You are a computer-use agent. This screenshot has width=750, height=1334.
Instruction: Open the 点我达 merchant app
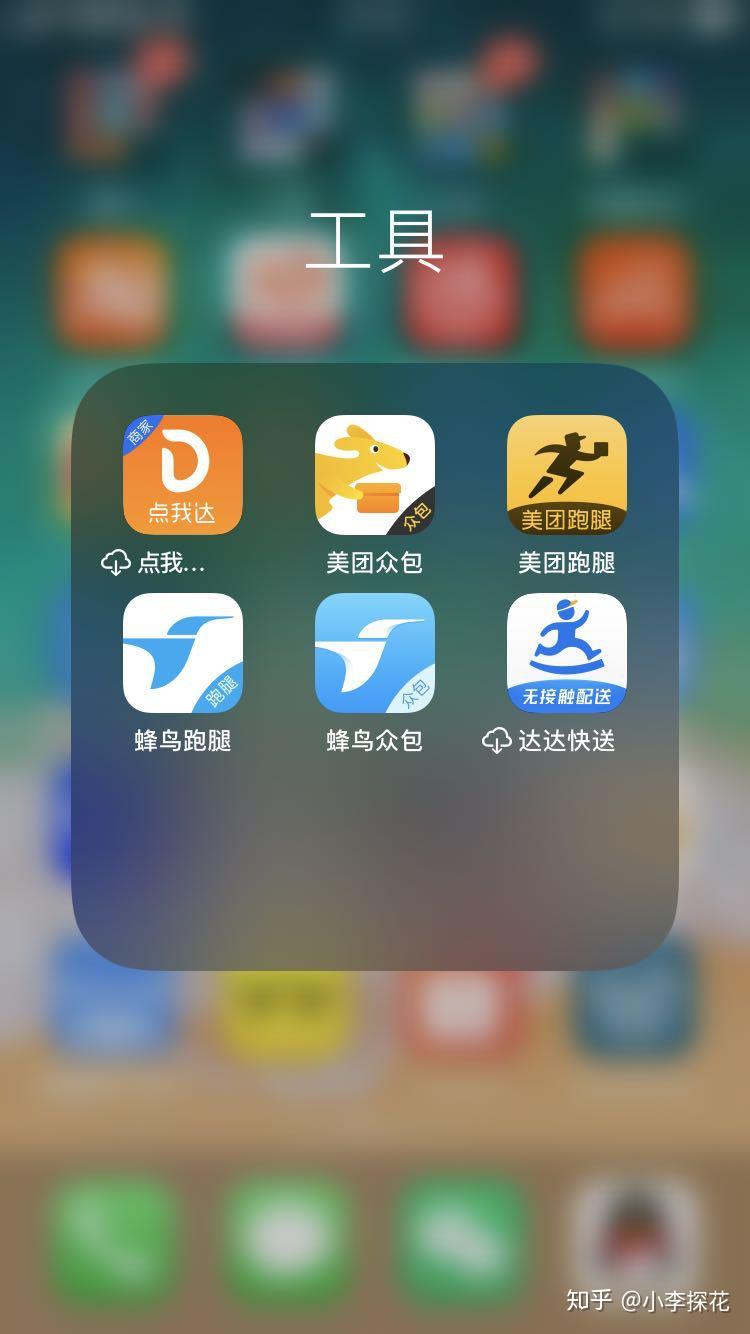pyautogui.click(x=183, y=475)
